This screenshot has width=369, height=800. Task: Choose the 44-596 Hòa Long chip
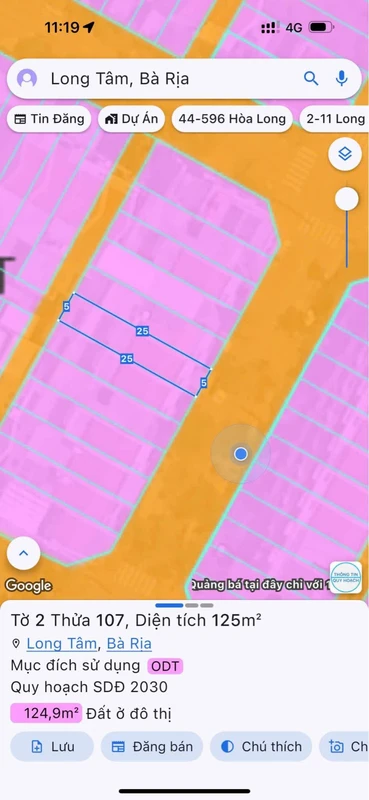coord(232,119)
